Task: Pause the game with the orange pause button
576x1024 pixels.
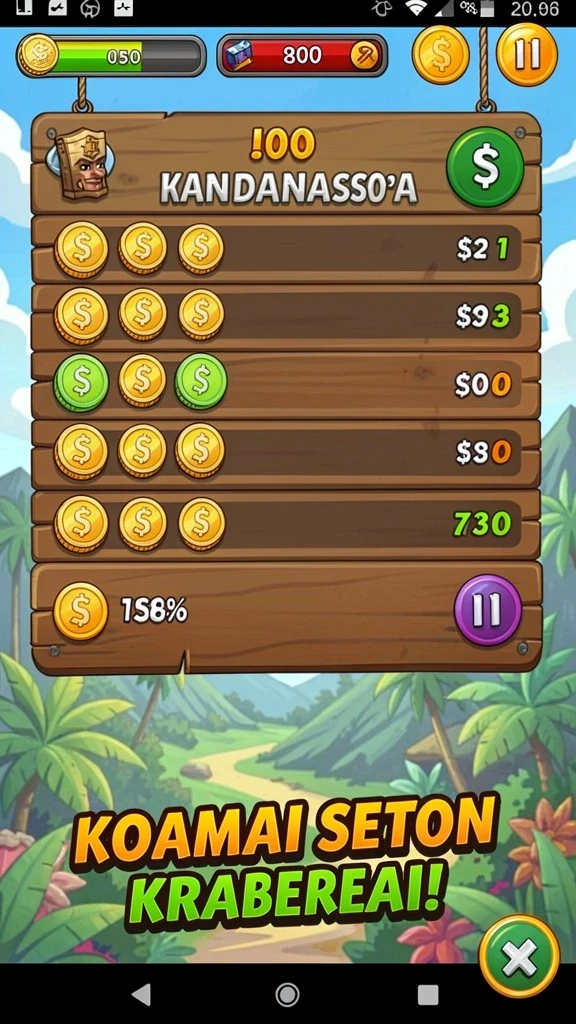Action: (527, 55)
